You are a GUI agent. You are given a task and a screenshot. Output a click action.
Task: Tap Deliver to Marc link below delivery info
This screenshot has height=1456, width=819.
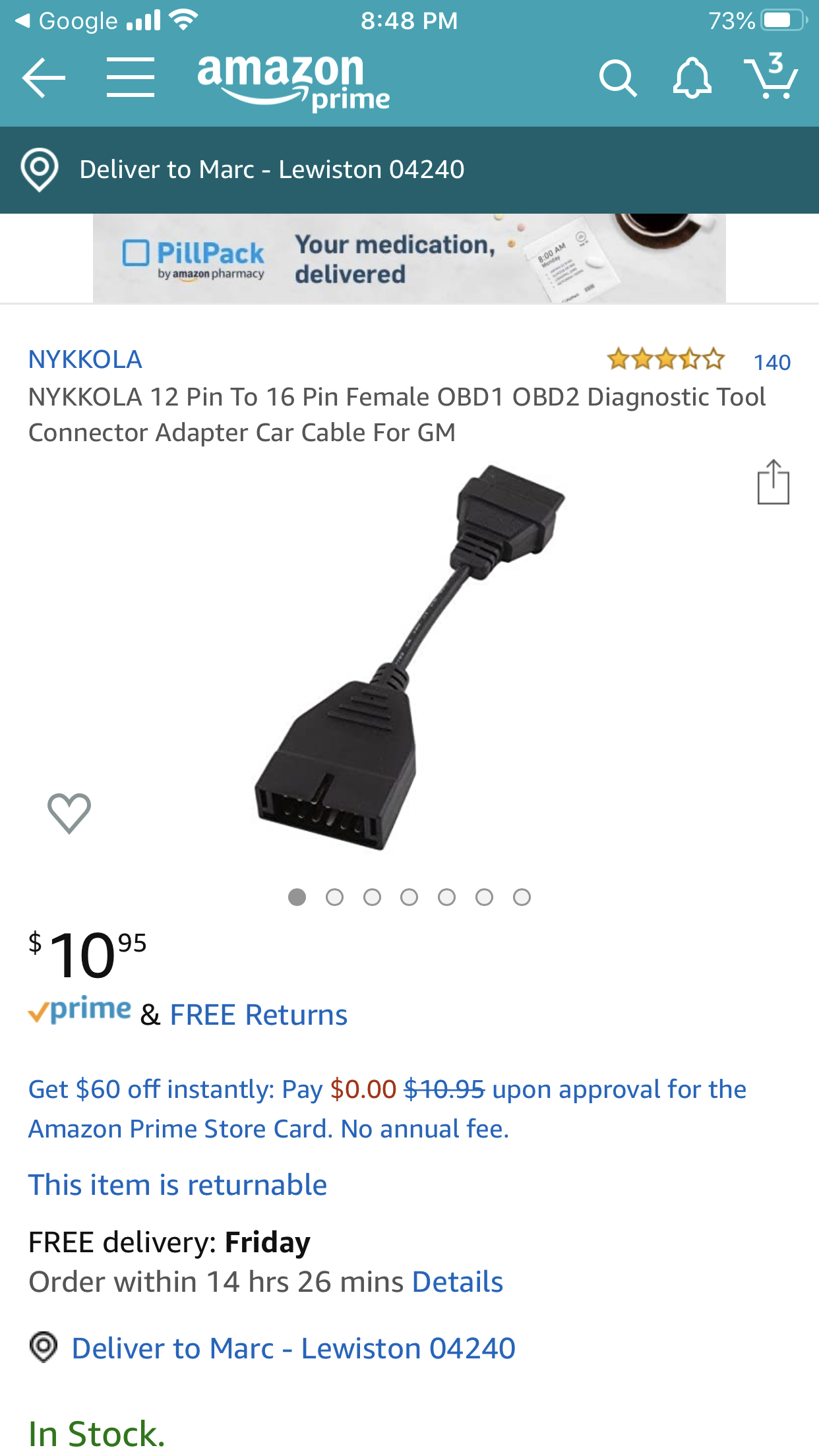[x=293, y=1349]
